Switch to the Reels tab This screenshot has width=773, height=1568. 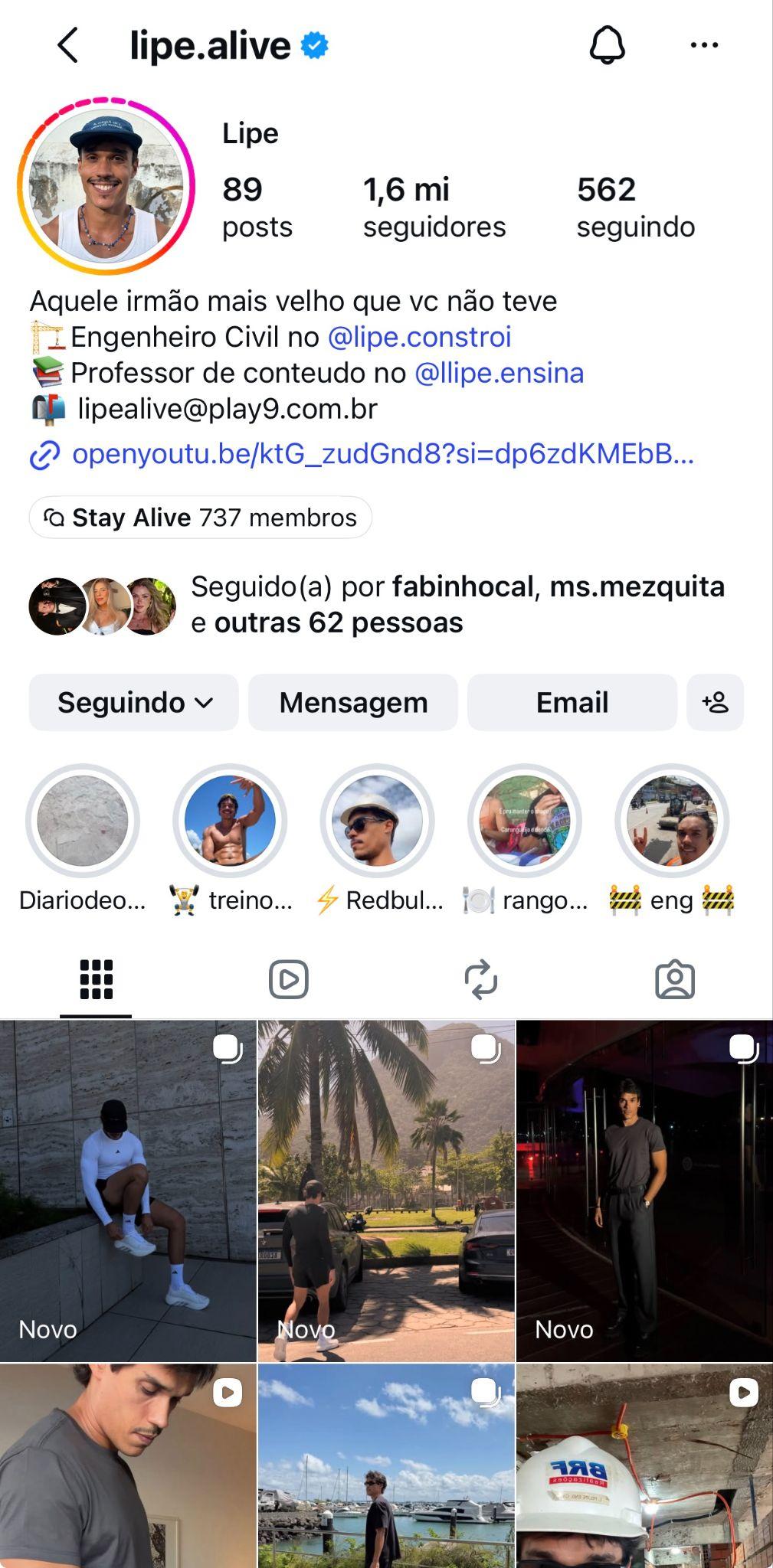[x=289, y=979]
